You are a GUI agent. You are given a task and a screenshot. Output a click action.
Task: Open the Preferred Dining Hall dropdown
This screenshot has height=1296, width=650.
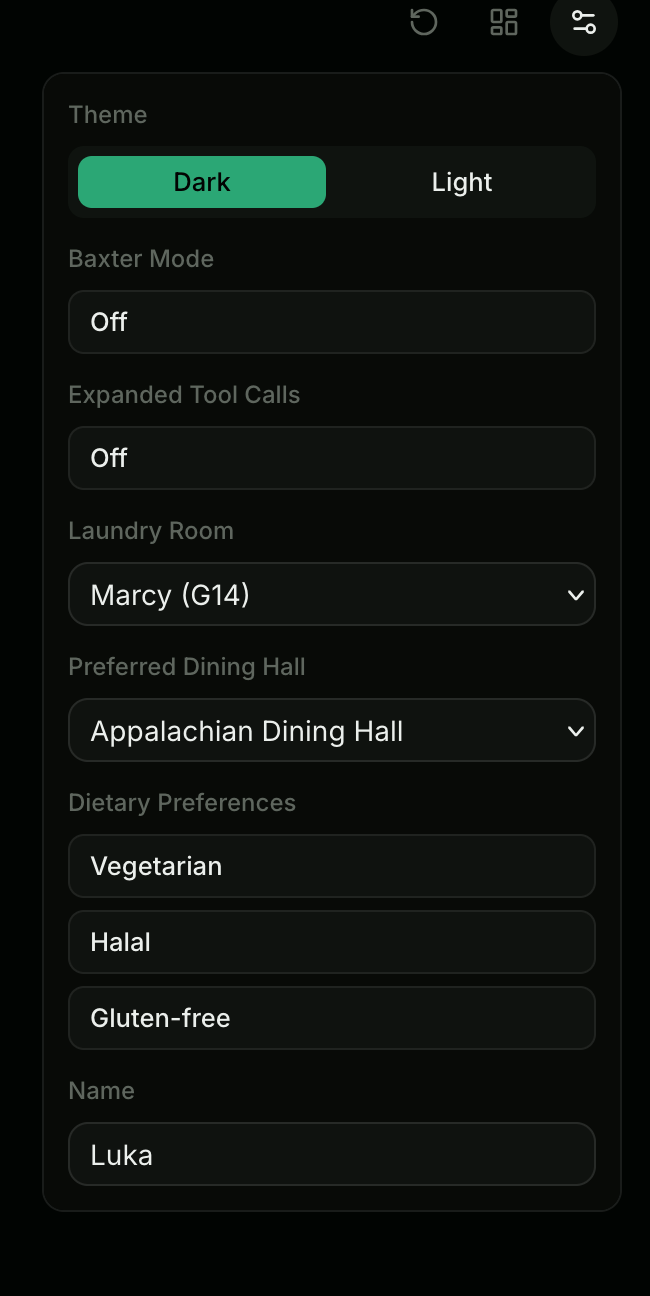tap(332, 731)
